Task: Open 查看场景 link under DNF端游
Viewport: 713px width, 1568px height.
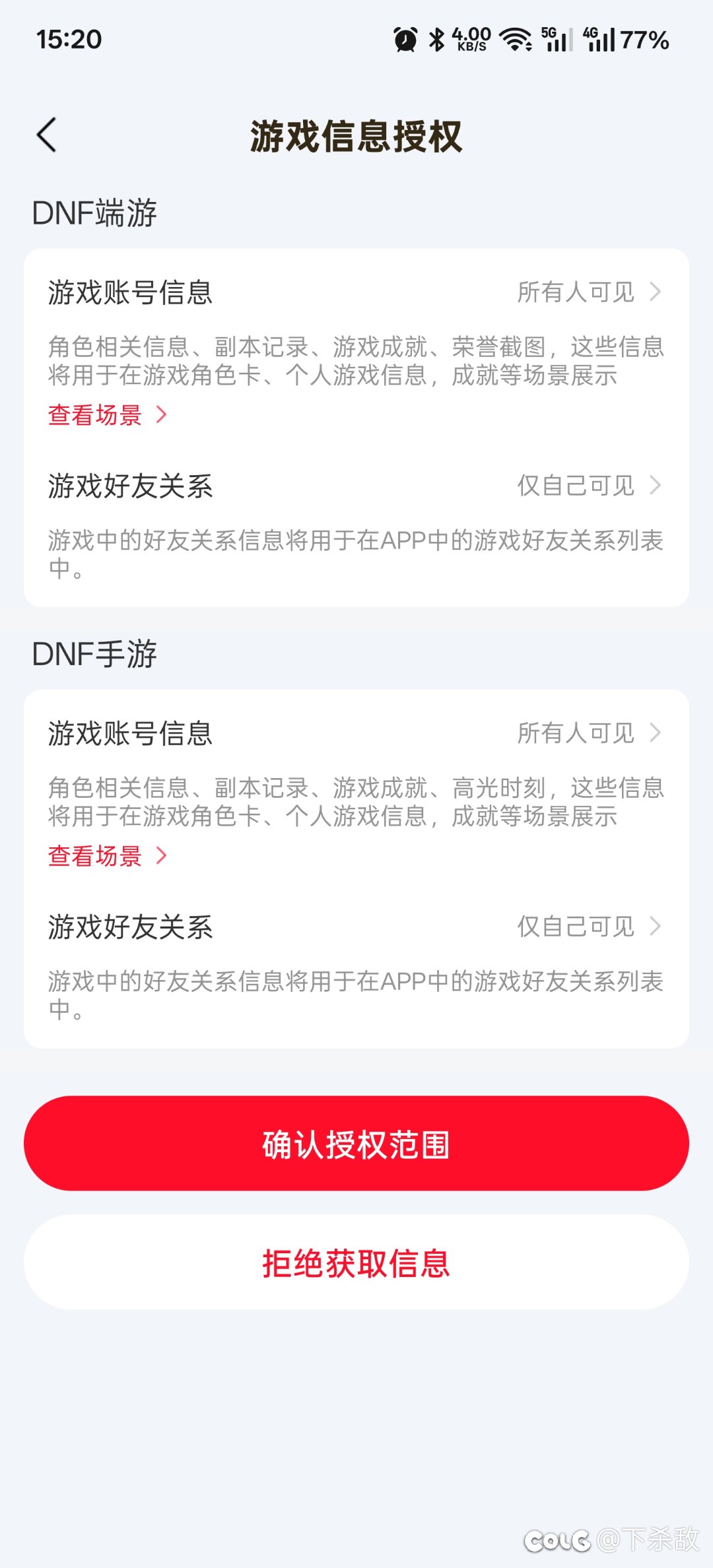Action: pos(107,415)
